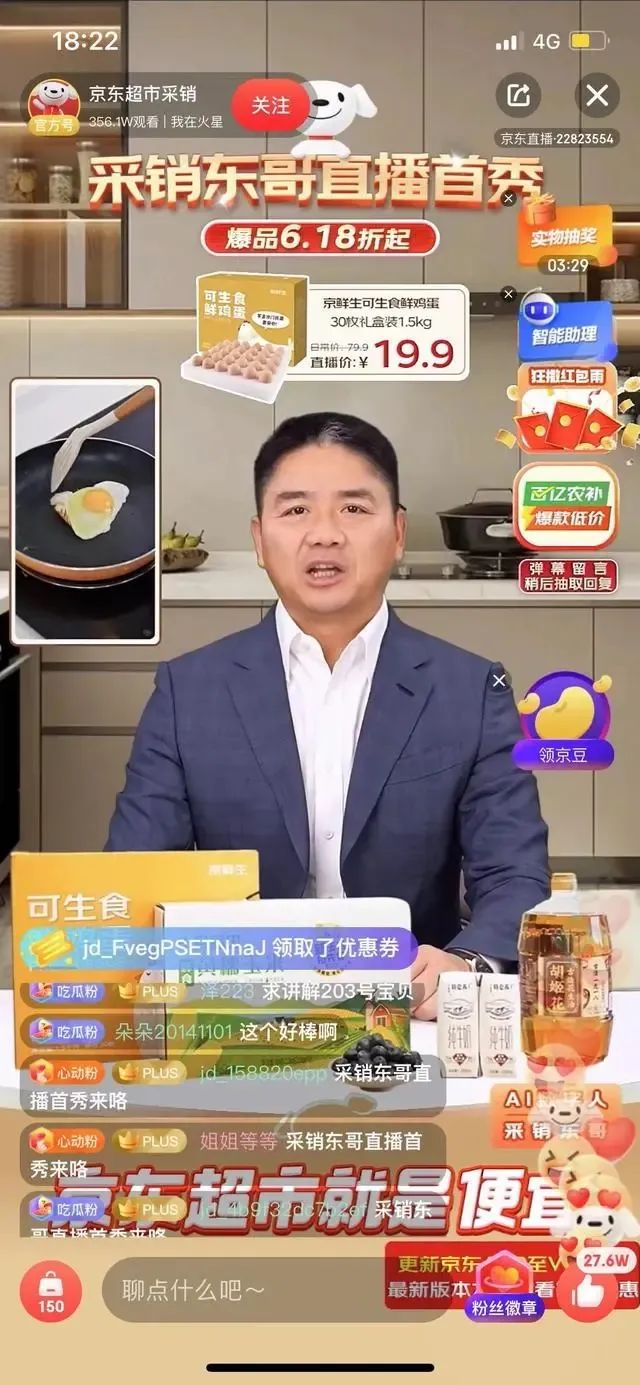Close the live stream with the X
This screenshot has height=1385, width=640.
[x=597, y=96]
